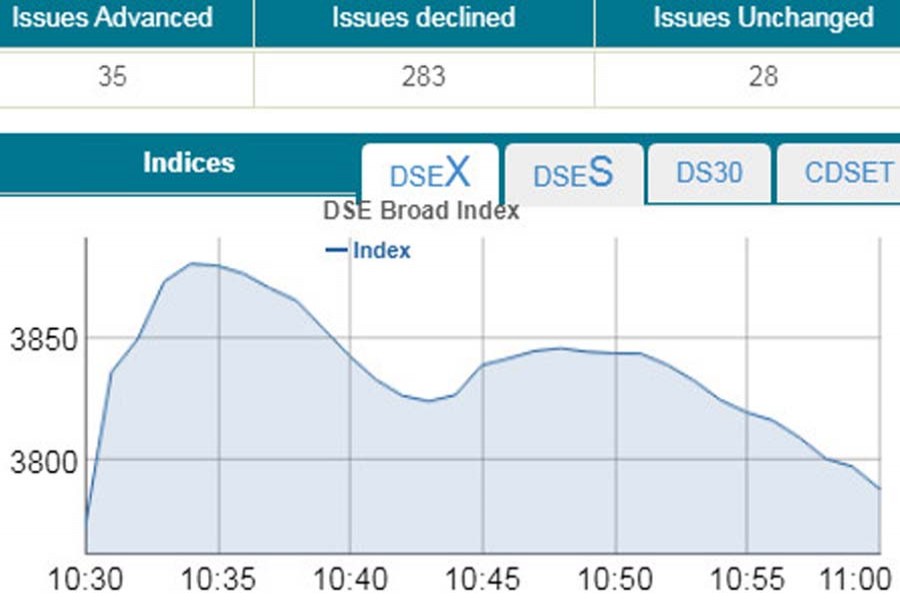Screen dimensions: 900x600
Task: Show the CDSET index tab
Action: (848, 172)
